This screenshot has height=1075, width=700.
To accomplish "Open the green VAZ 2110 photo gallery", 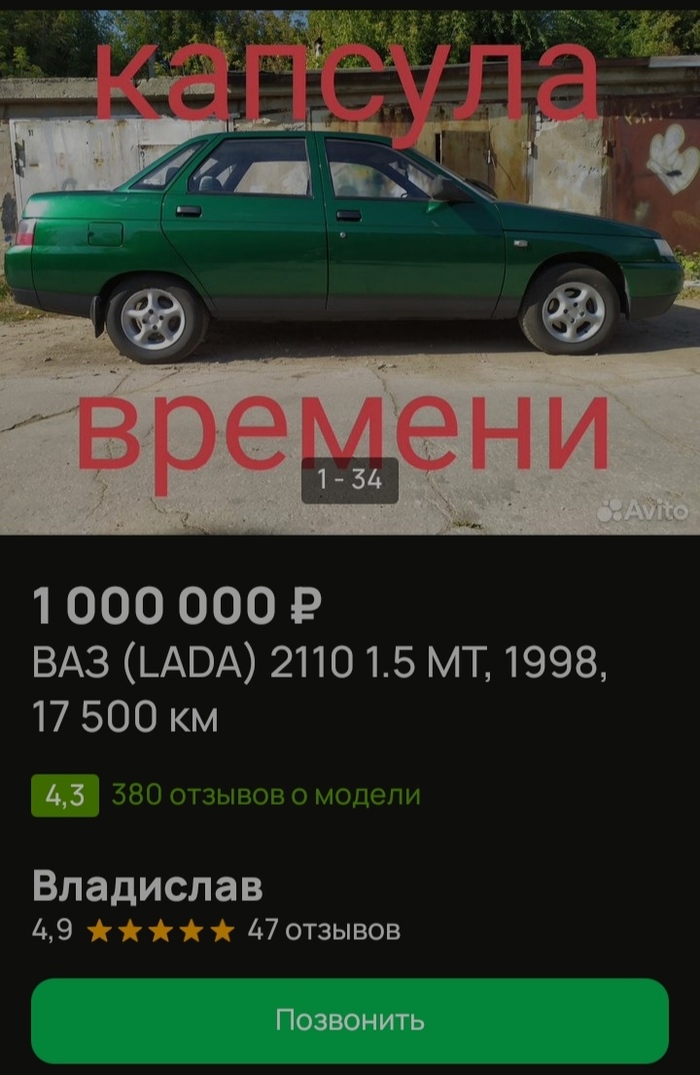I will click(349, 270).
